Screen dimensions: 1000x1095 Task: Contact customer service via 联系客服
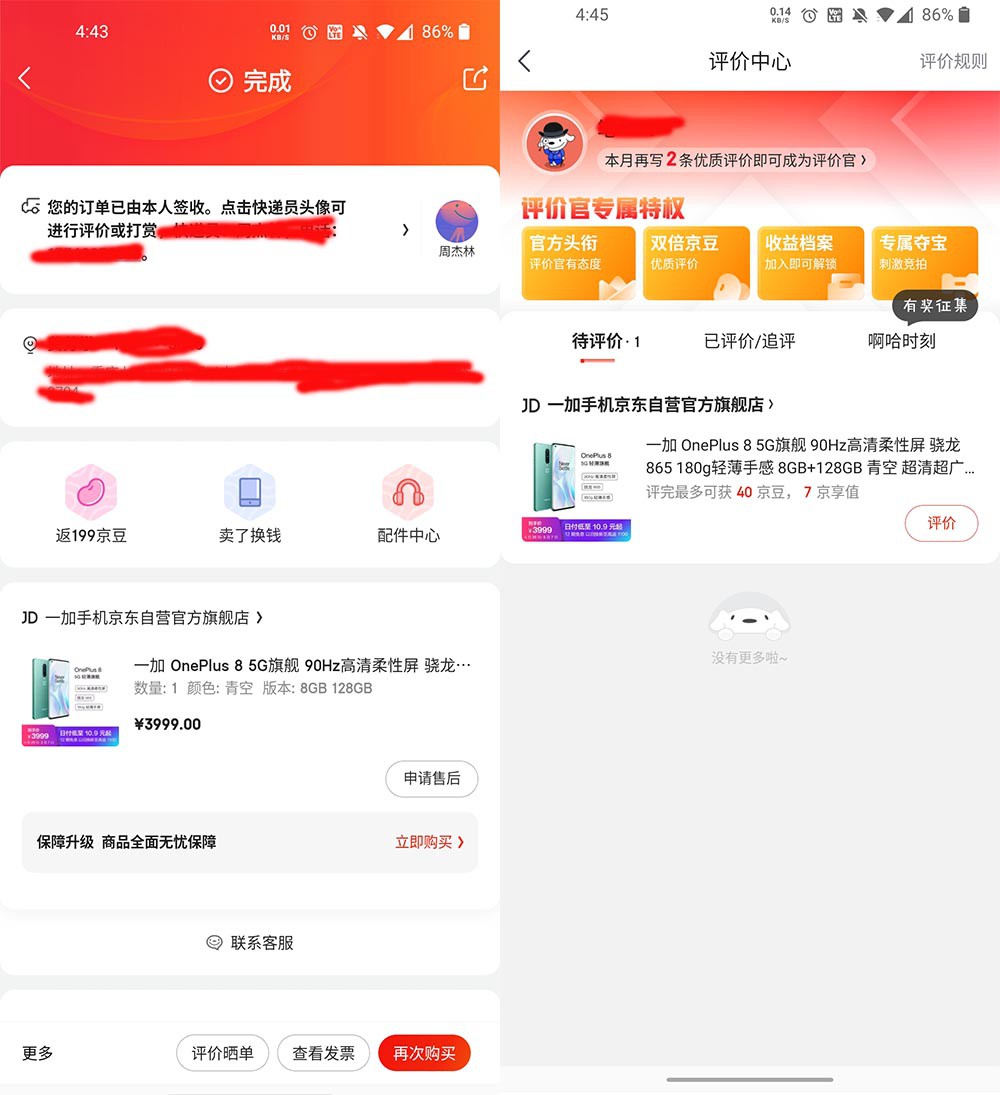(250, 942)
